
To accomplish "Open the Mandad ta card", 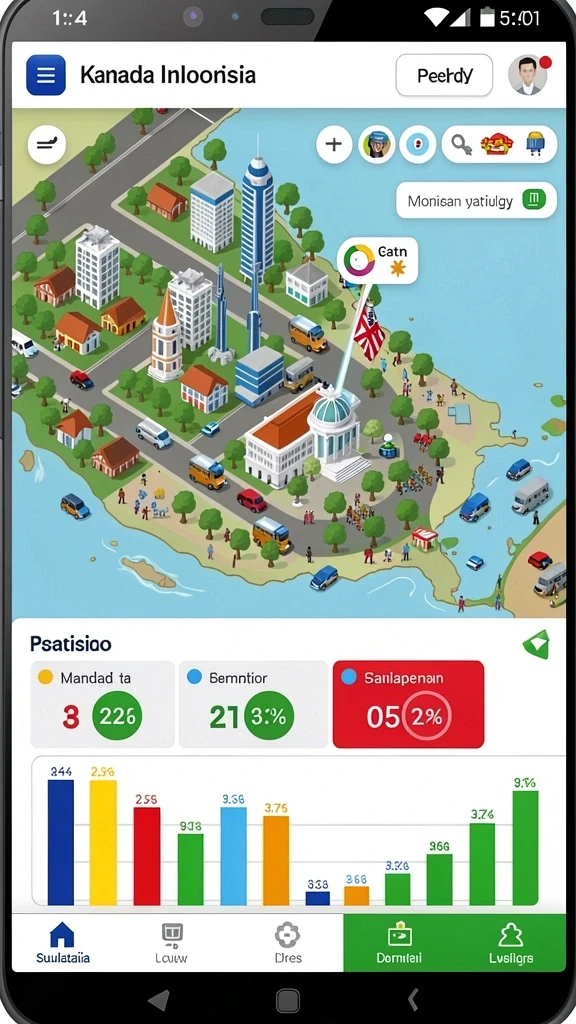I will point(103,704).
